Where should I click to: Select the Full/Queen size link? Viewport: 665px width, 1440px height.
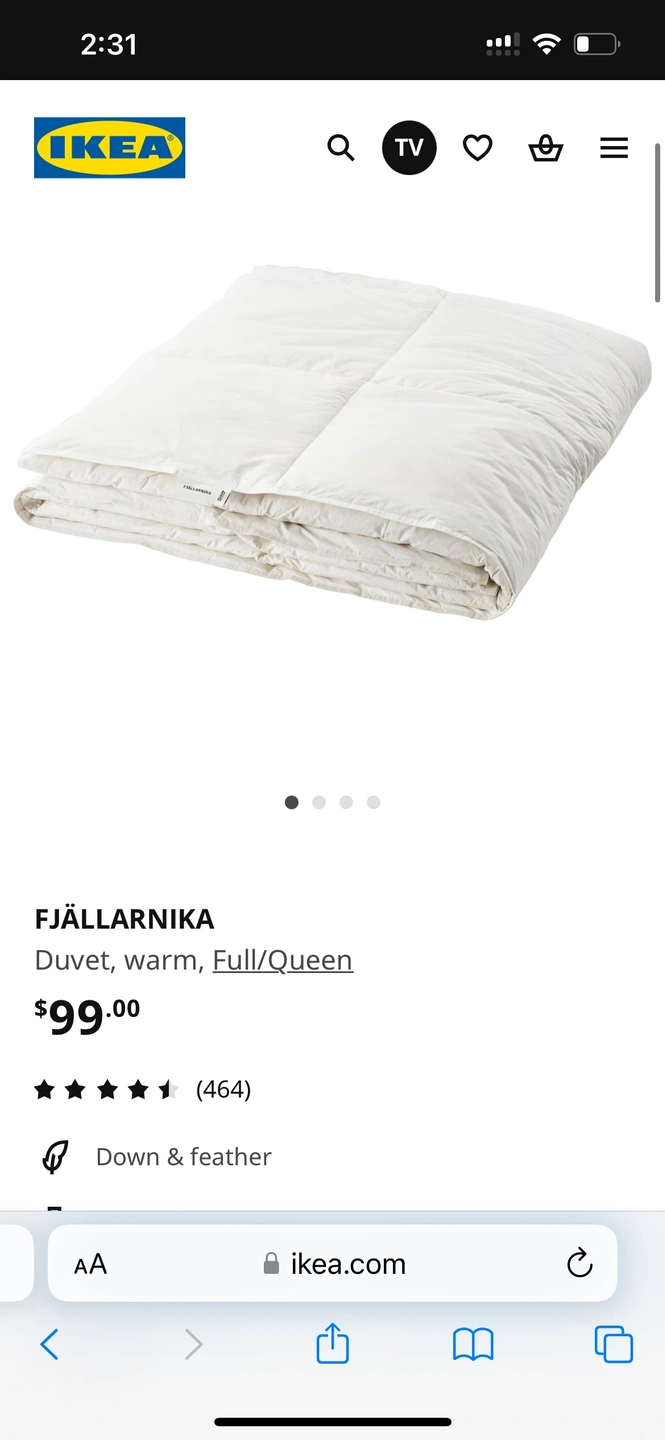click(x=282, y=960)
